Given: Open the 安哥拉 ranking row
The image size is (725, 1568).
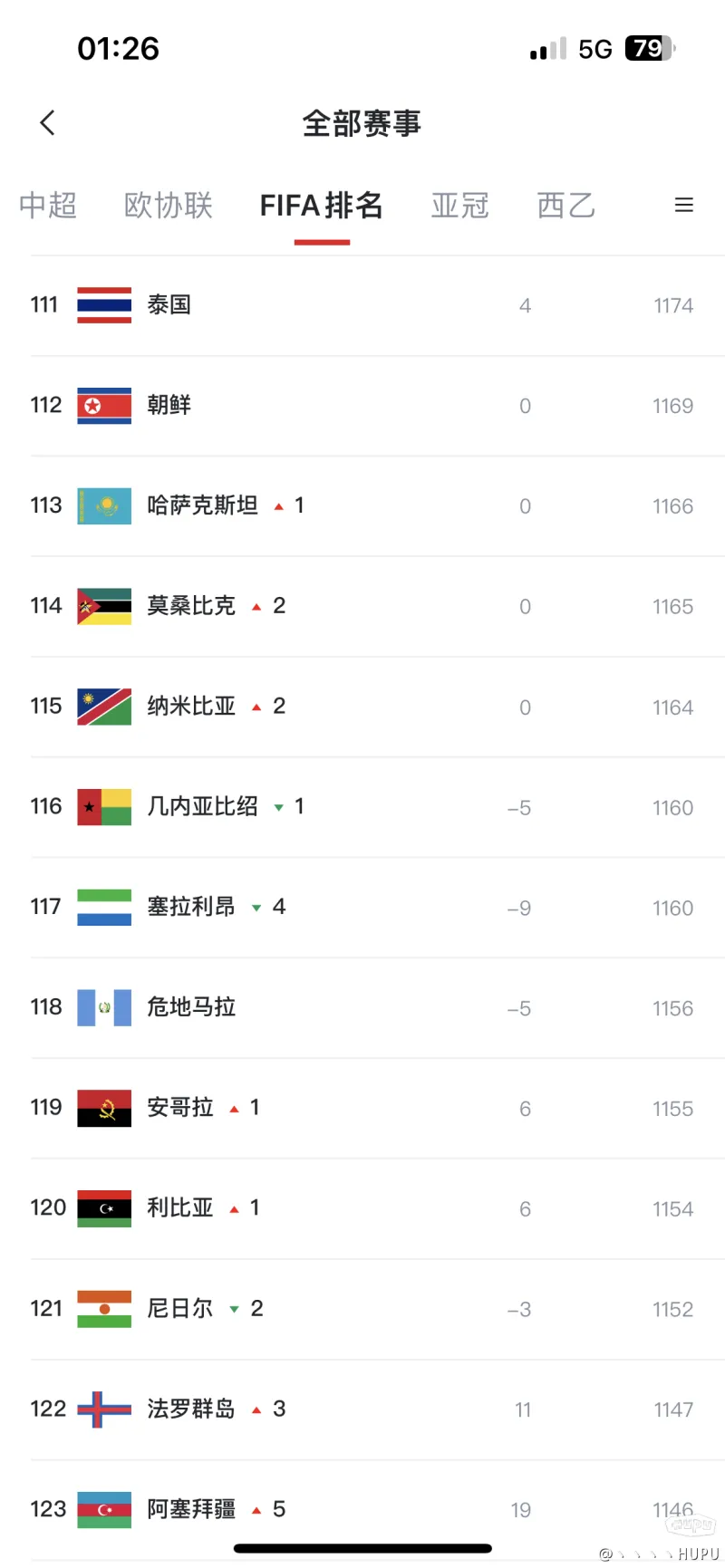Looking at the screenshot, I should coord(377,1109).
